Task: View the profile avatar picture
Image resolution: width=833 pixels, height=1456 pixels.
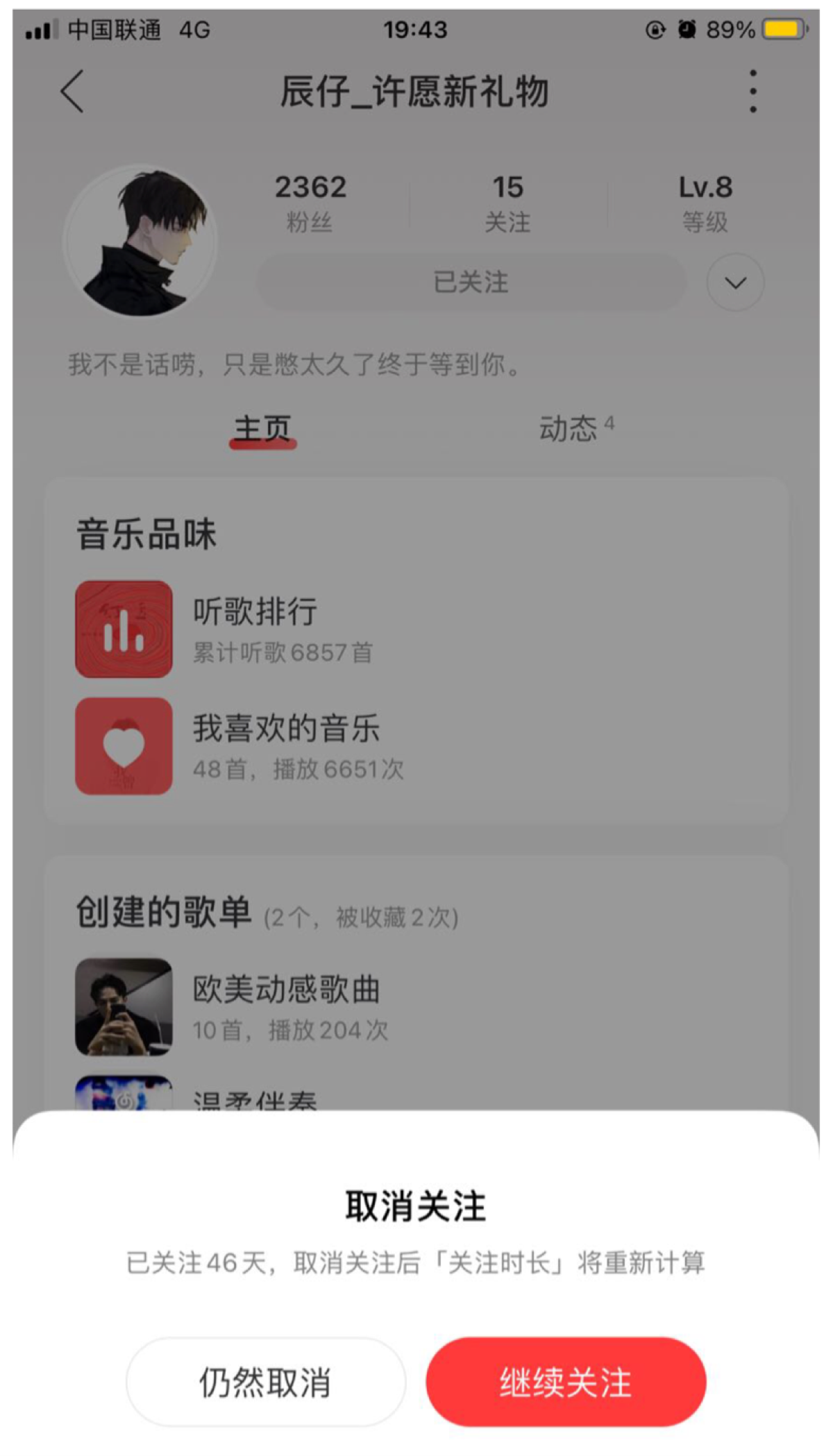Action: (x=141, y=242)
